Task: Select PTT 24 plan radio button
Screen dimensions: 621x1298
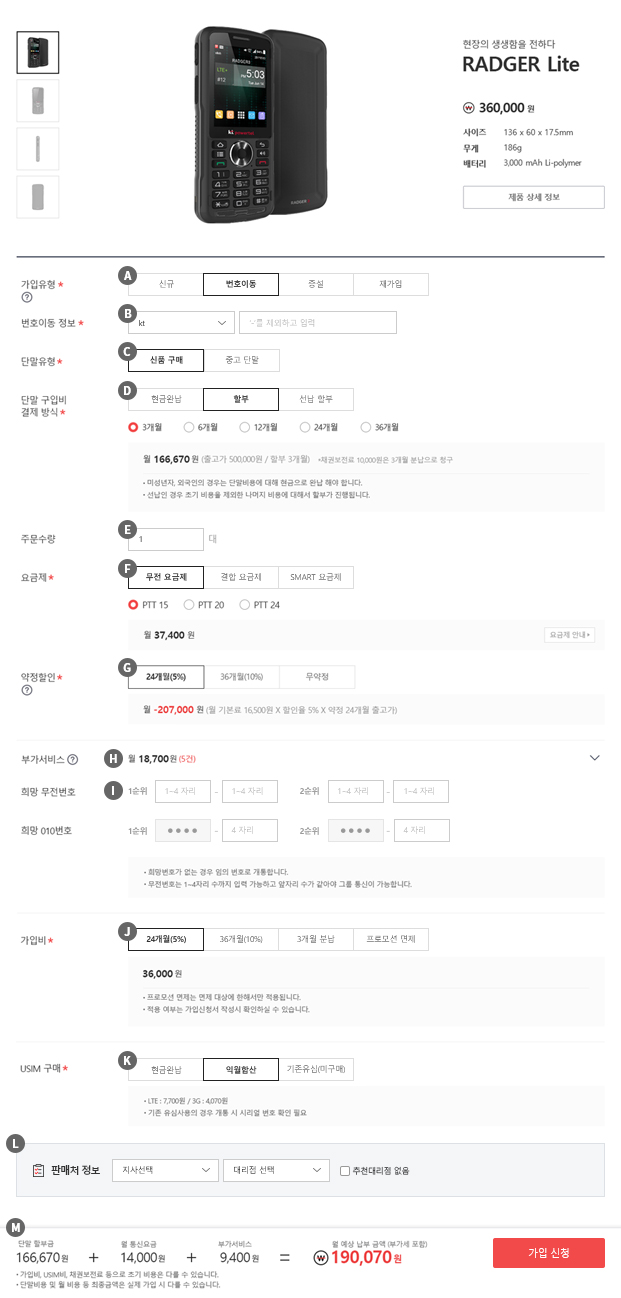Action: pos(245,605)
